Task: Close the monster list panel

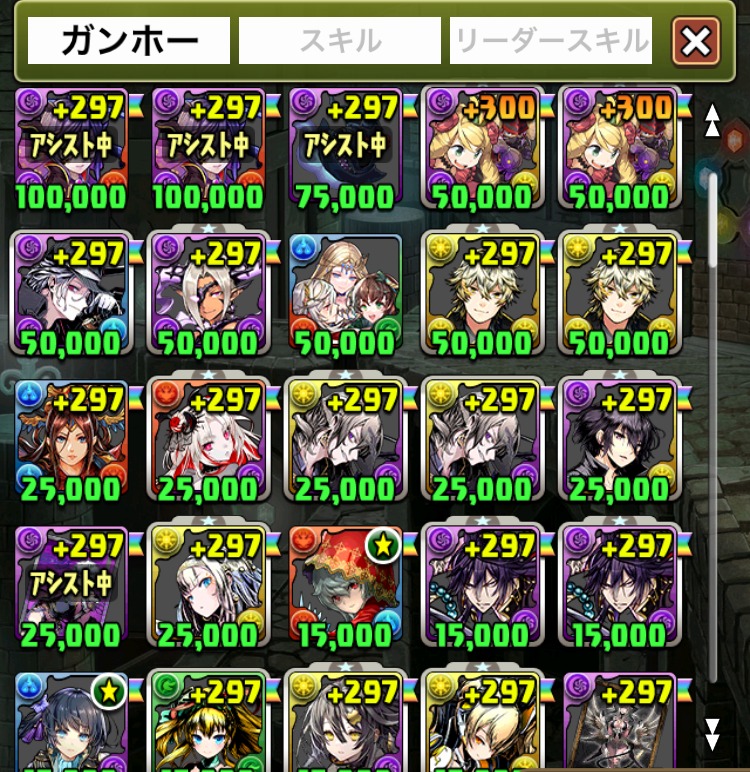Action: click(696, 41)
